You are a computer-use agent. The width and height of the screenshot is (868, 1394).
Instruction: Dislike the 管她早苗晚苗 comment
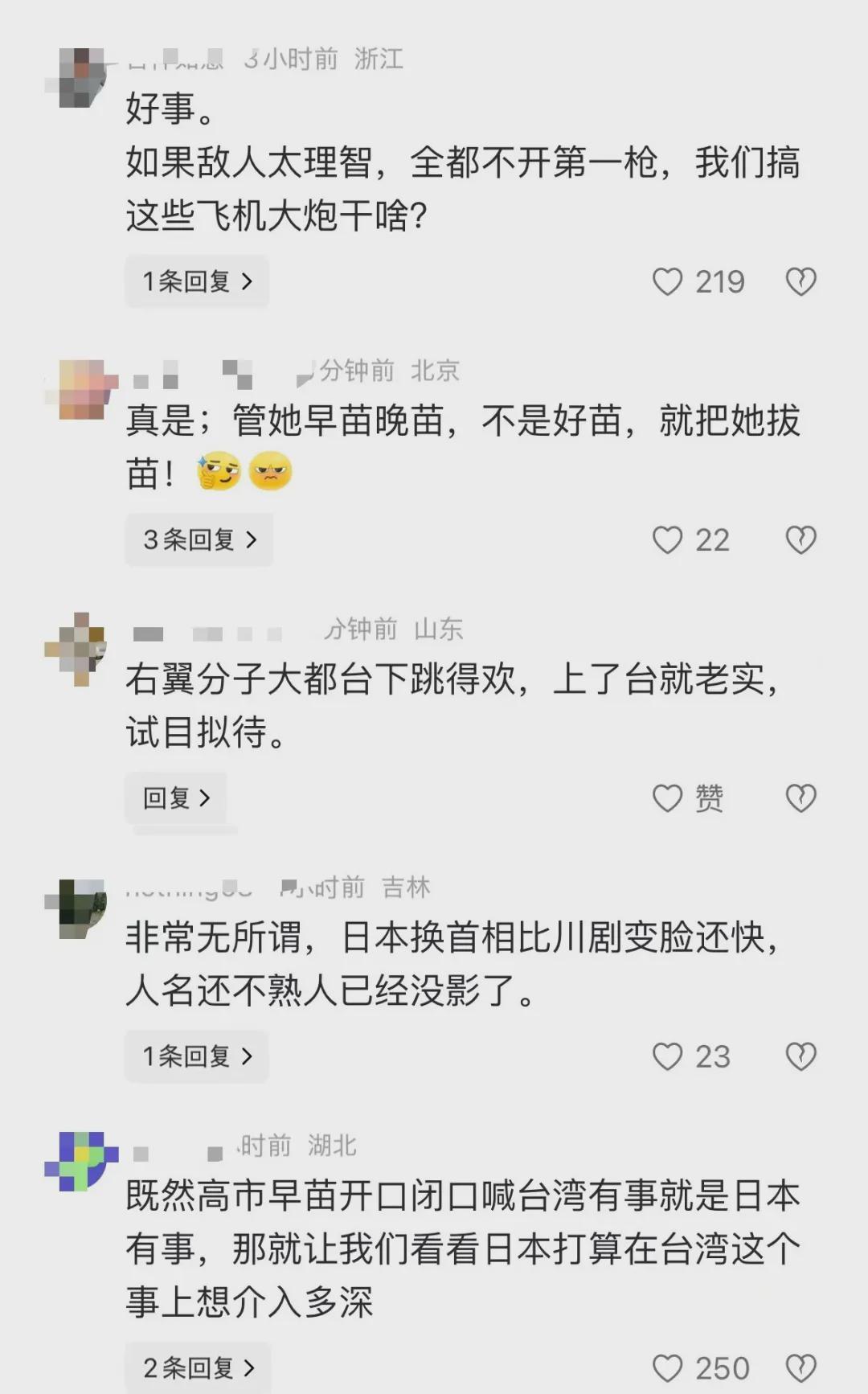pos(800,540)
